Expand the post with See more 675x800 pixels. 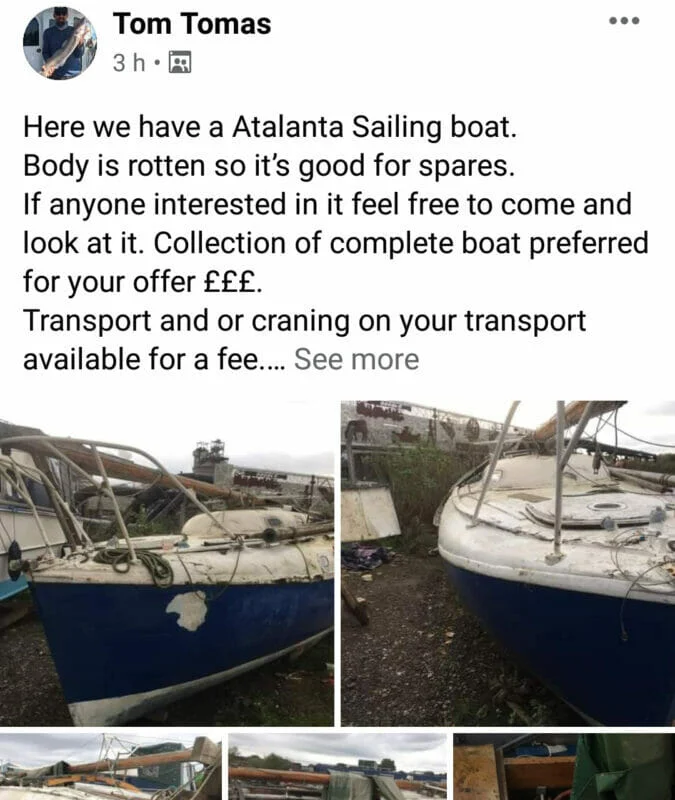pos(356,359)
